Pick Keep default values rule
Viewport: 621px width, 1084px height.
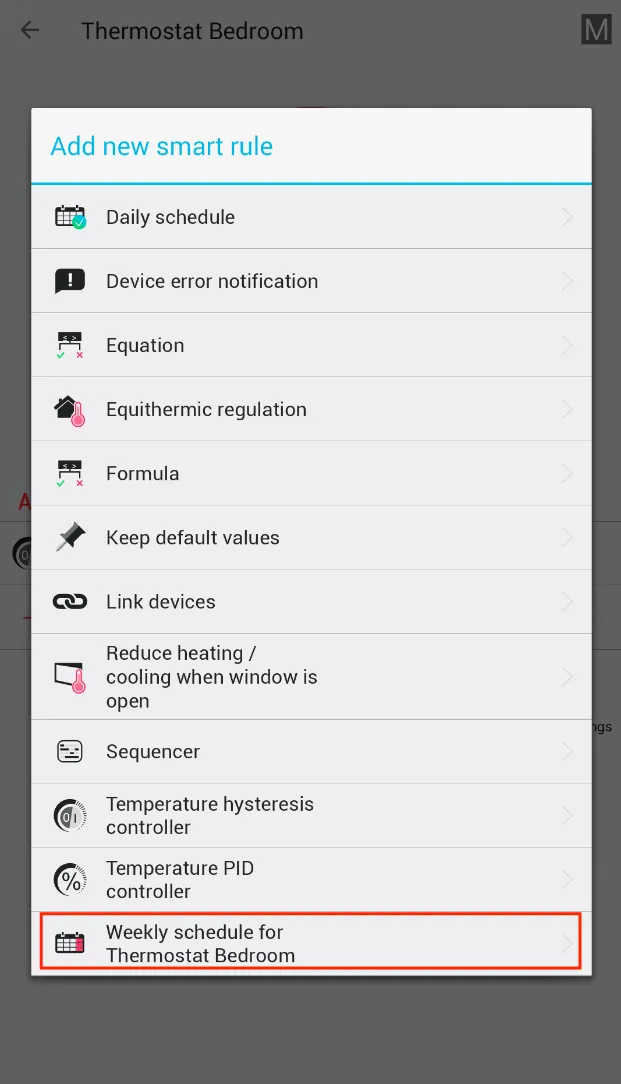pos(310,537)
